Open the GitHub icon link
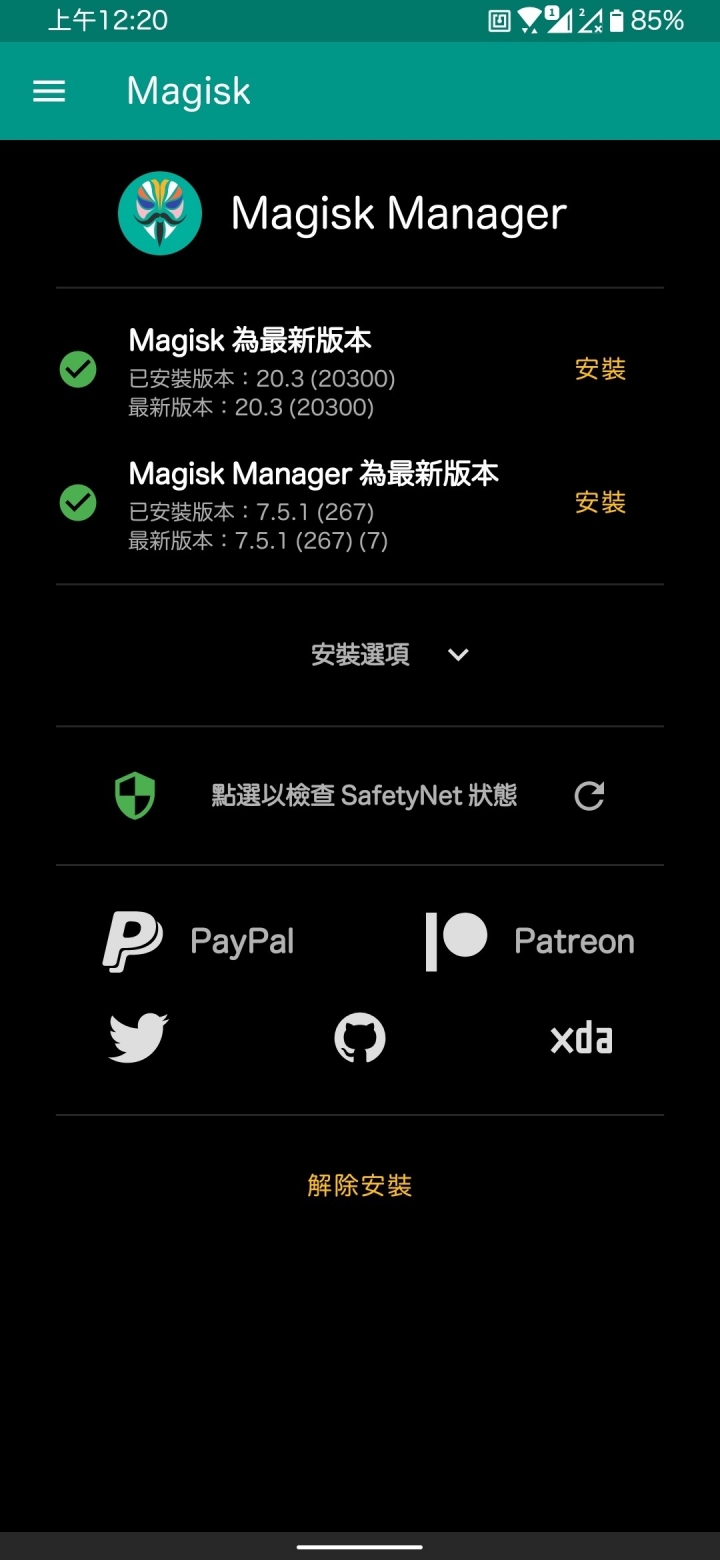 click(360, 1038)
